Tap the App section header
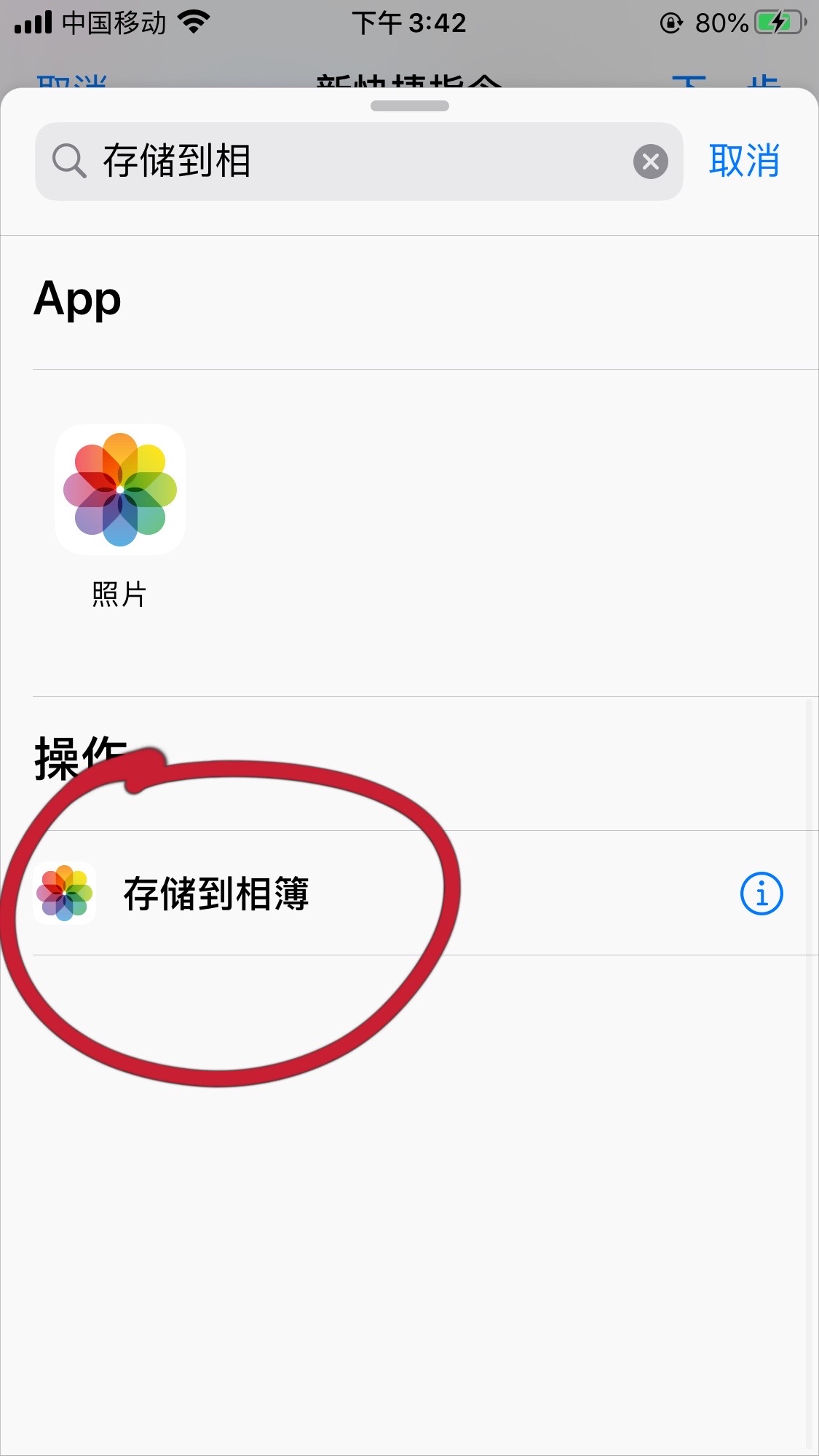This screenshot has width=819, height=1456. (77, 299)
